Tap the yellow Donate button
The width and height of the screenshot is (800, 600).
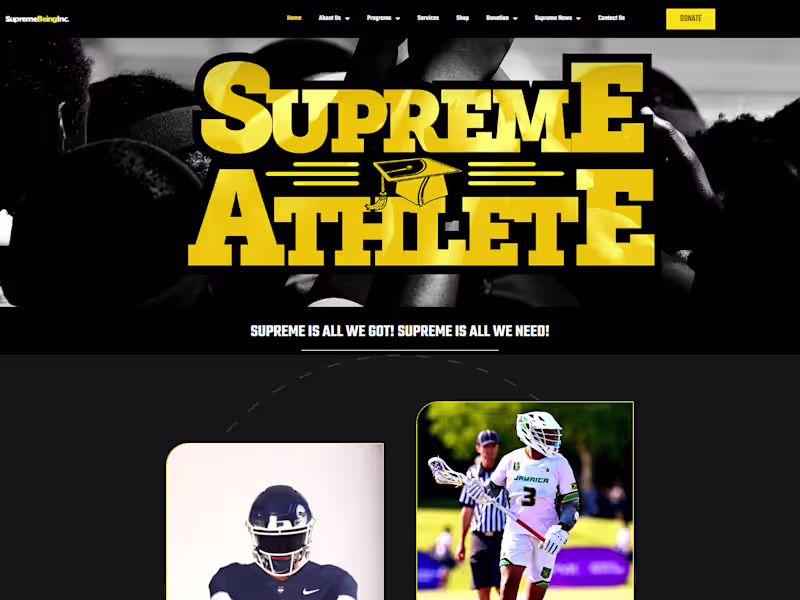(690, 18)
